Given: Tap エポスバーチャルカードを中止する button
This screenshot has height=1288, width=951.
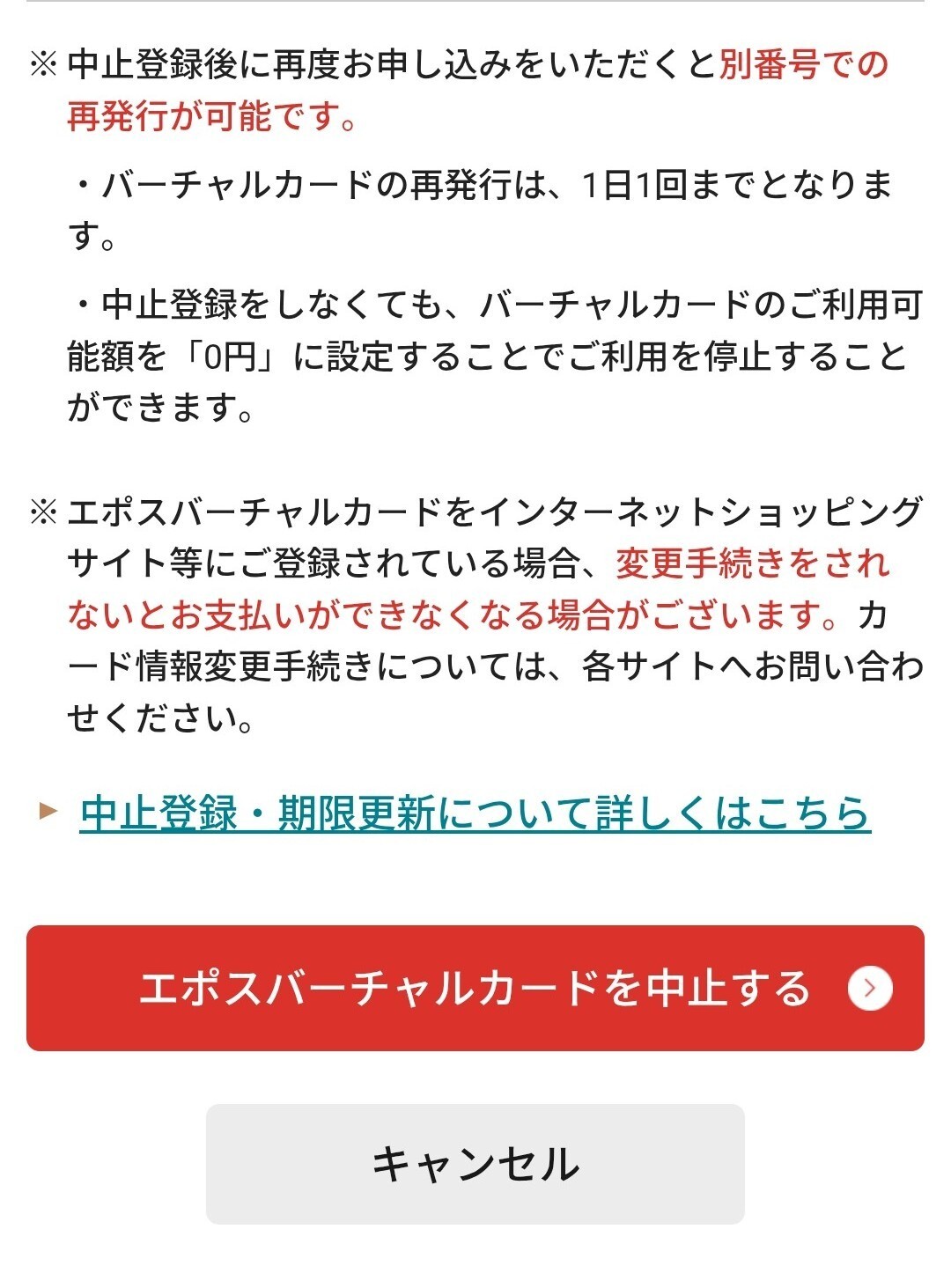Looking at the screenshot, I should 475,988.
